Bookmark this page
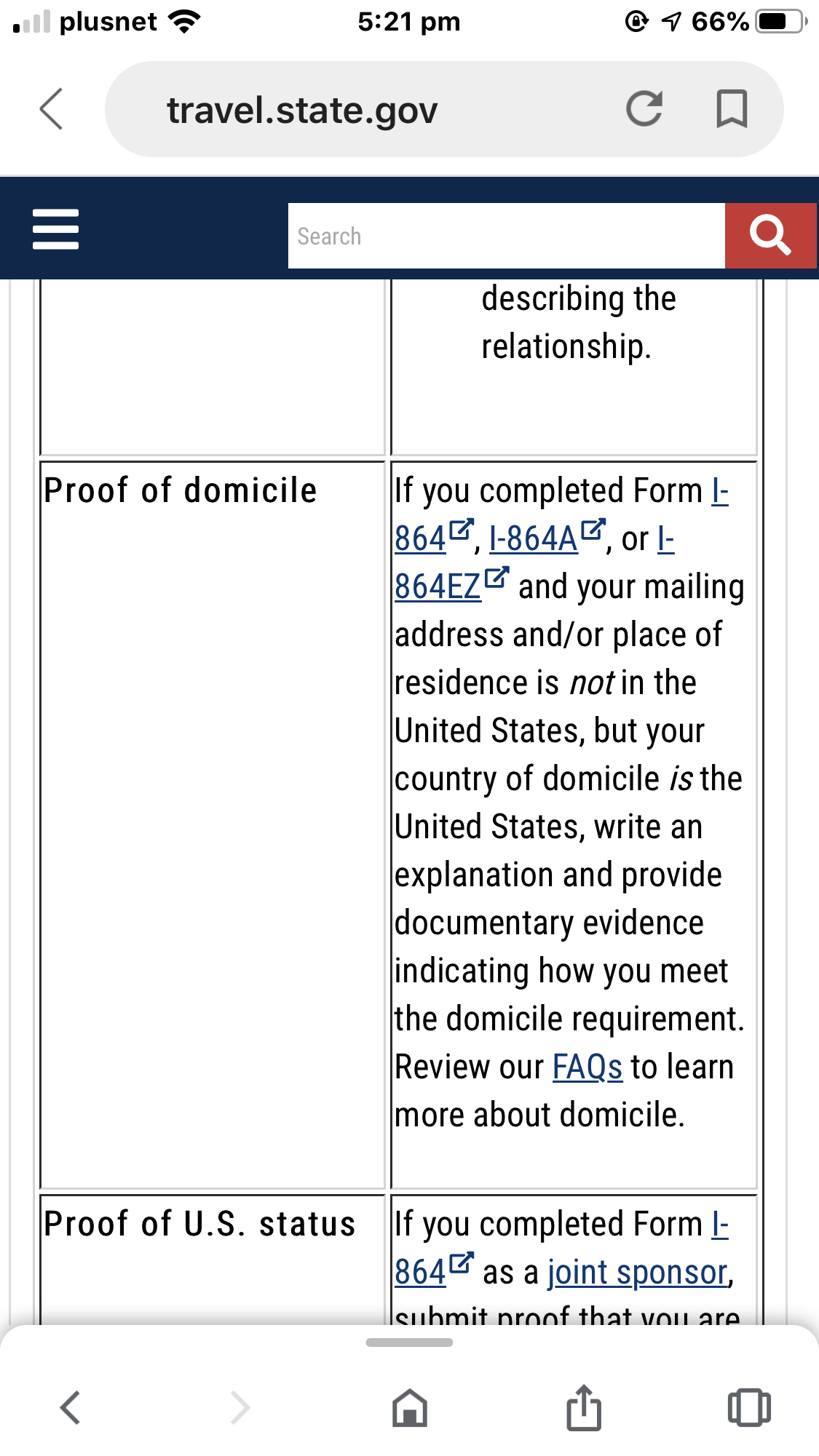This screenshot has width=819, height=1456. (732, 109)
